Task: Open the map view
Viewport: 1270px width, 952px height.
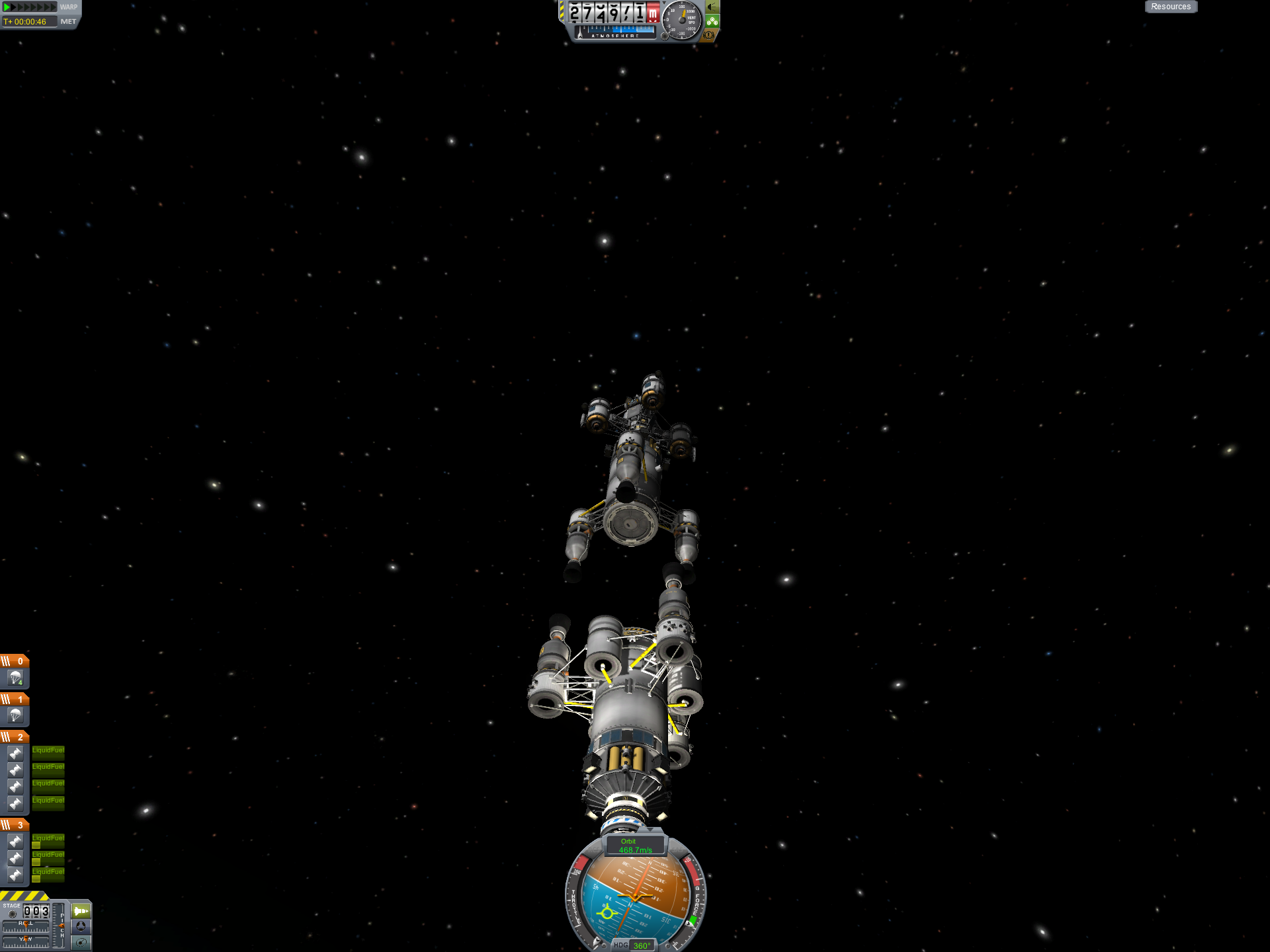Action: (81, 942)
